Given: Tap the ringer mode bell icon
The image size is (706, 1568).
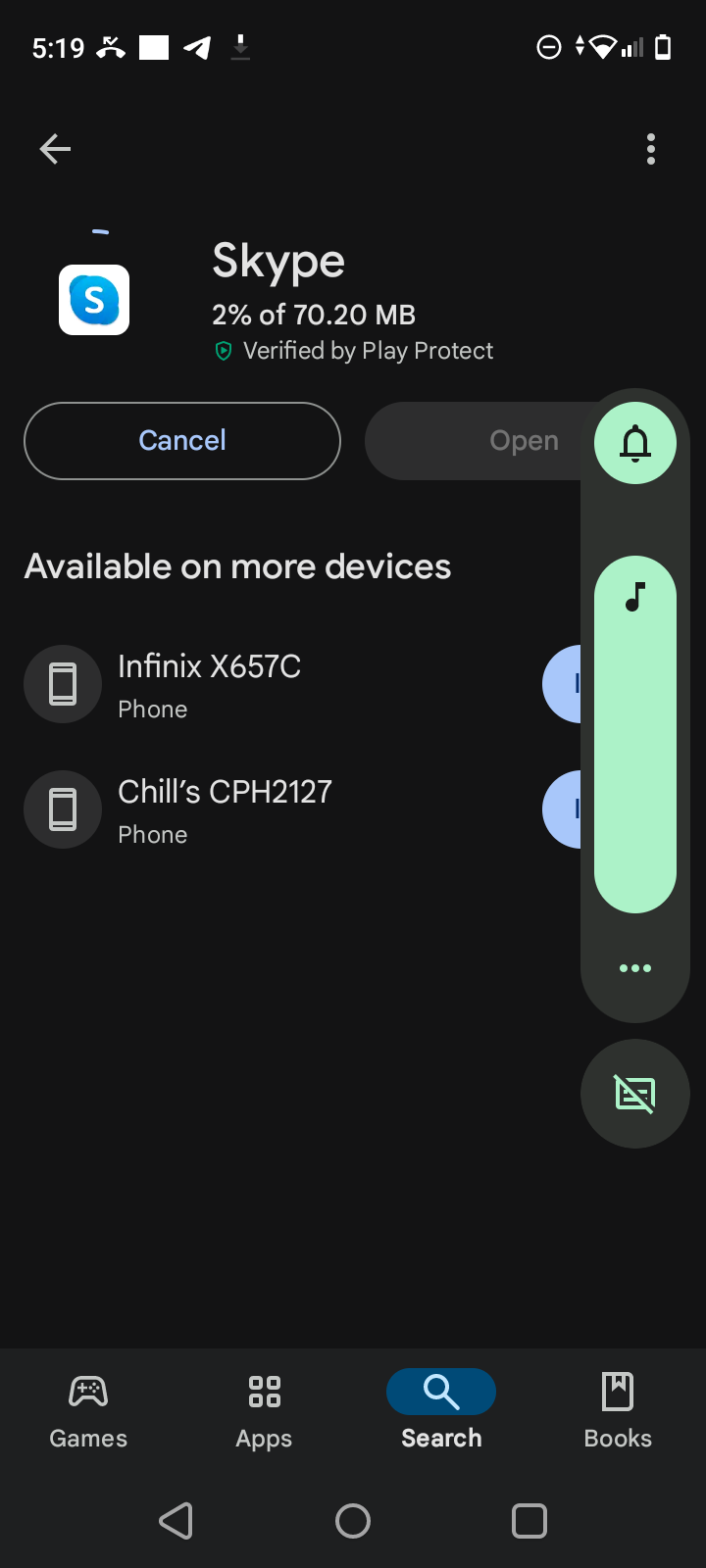Looking at the screenshot, I should 635,443.
